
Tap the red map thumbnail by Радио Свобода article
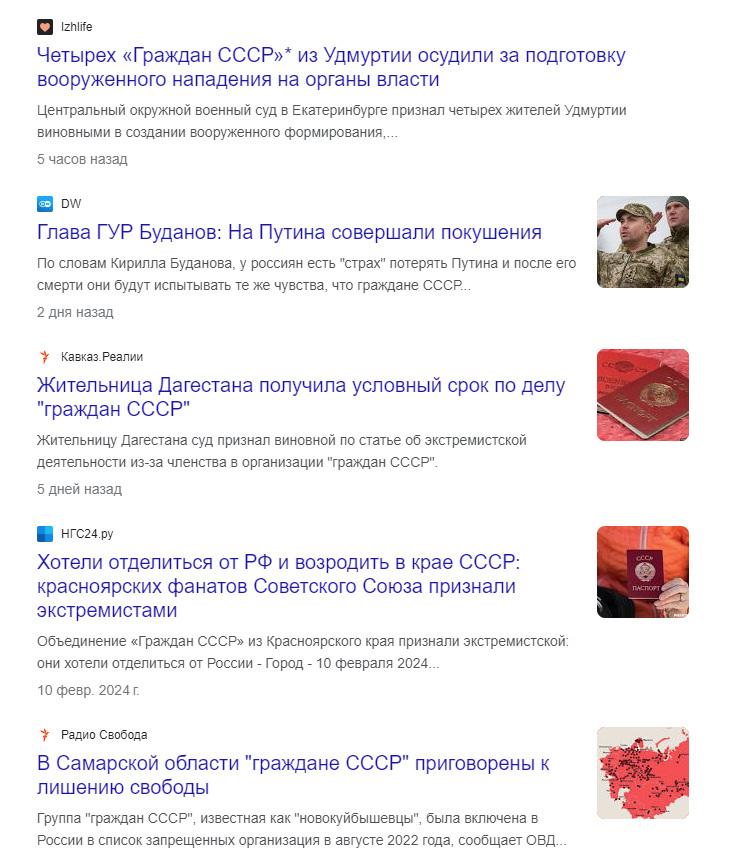[642, 773]
